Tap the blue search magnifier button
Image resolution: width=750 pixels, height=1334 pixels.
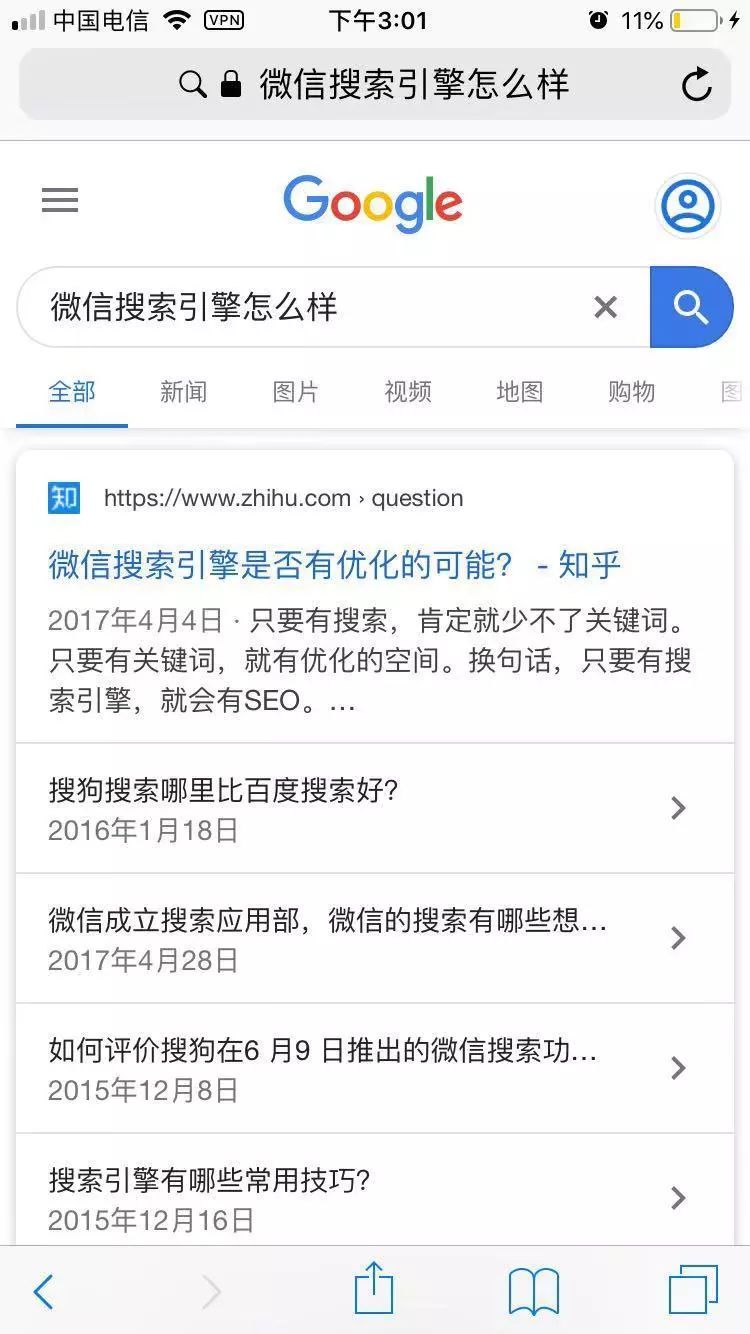[691, 307]
